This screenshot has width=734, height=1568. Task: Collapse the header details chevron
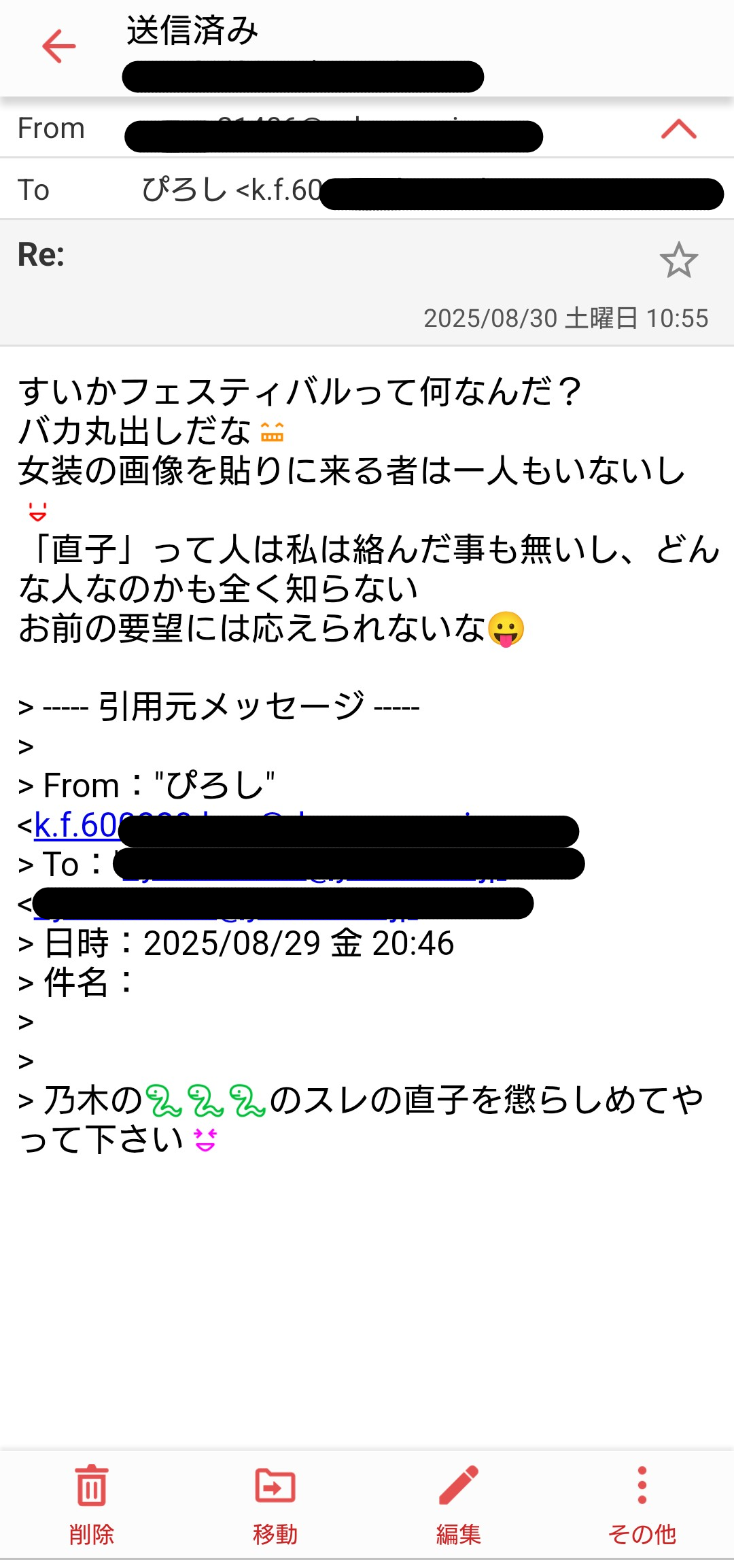(x=679, y=128)
